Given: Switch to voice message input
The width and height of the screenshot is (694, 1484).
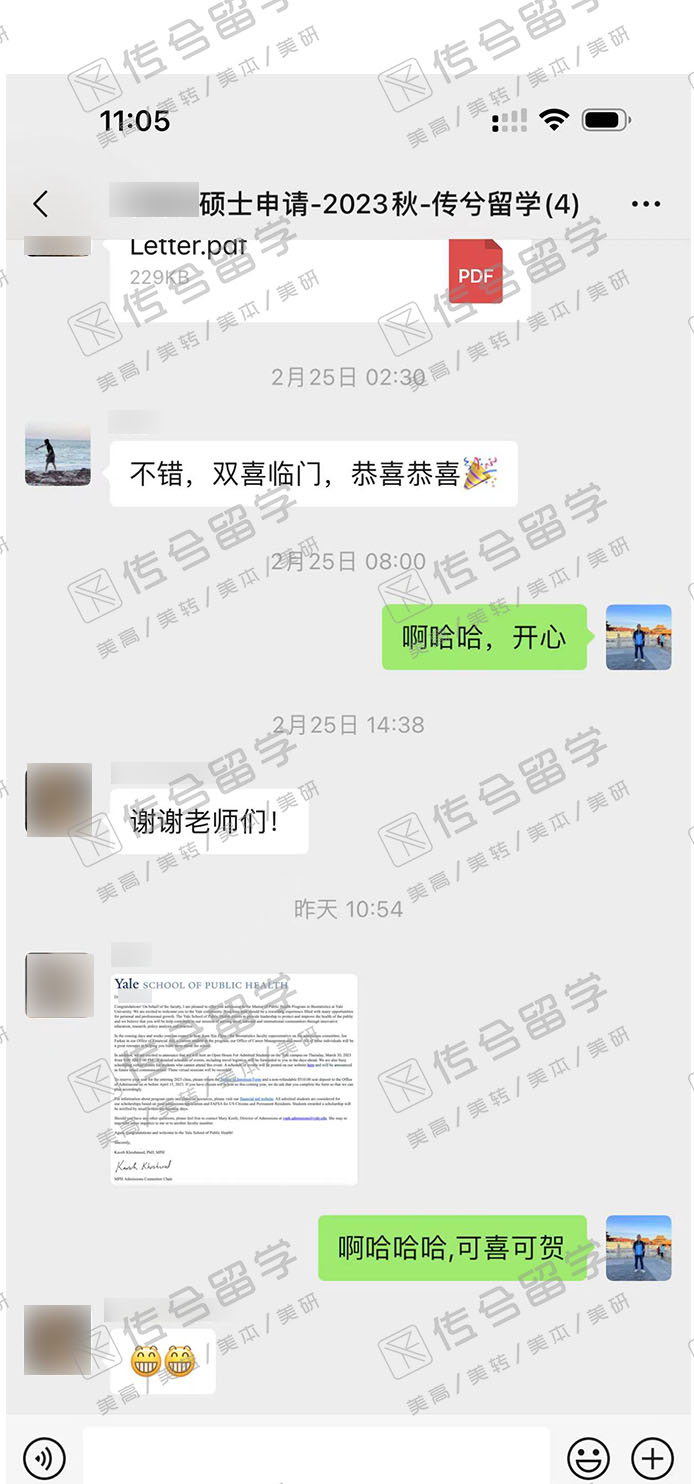Looking at the screenshot, I should click(x=44, y=1457).
